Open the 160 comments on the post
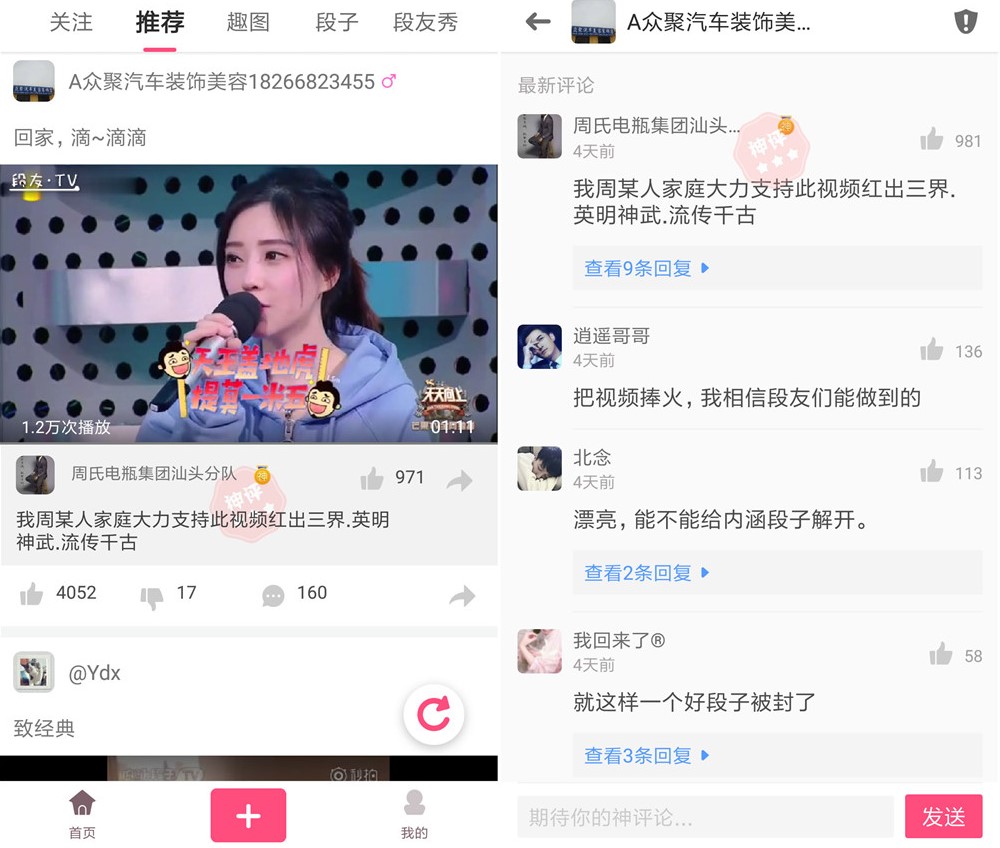 (273, 595)
